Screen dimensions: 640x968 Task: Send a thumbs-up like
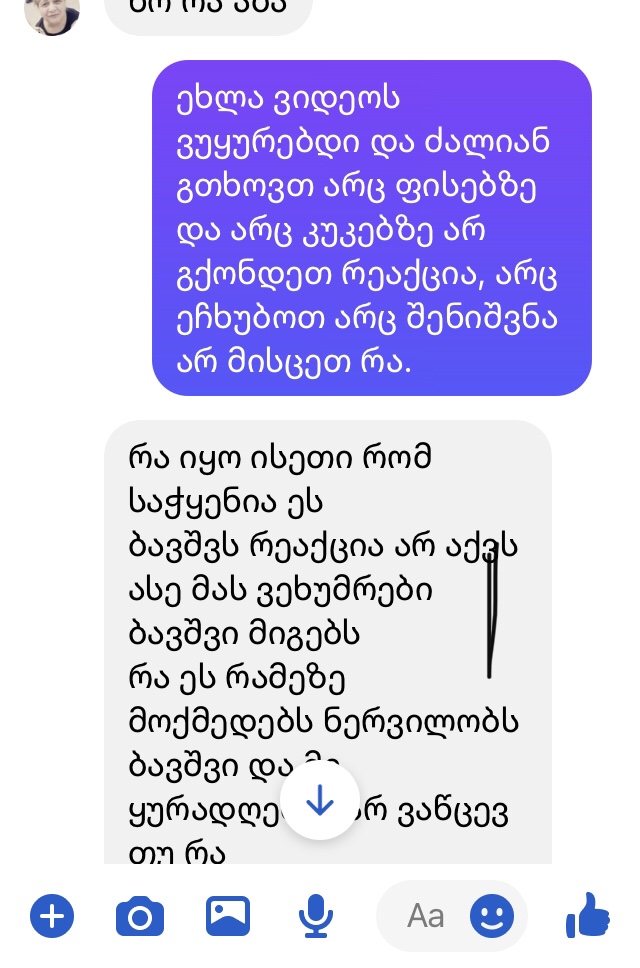(x=588, y=915)
